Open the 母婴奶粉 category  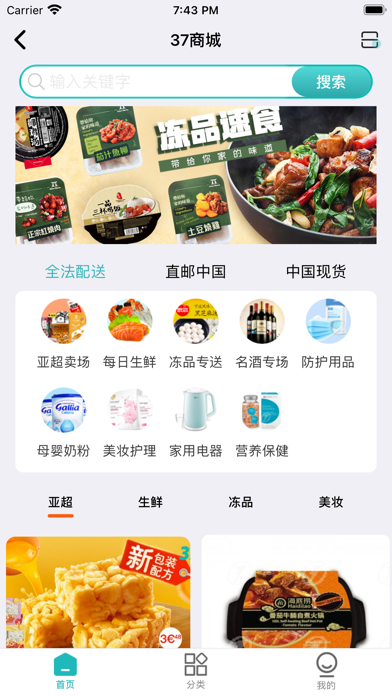click(63, 423)
